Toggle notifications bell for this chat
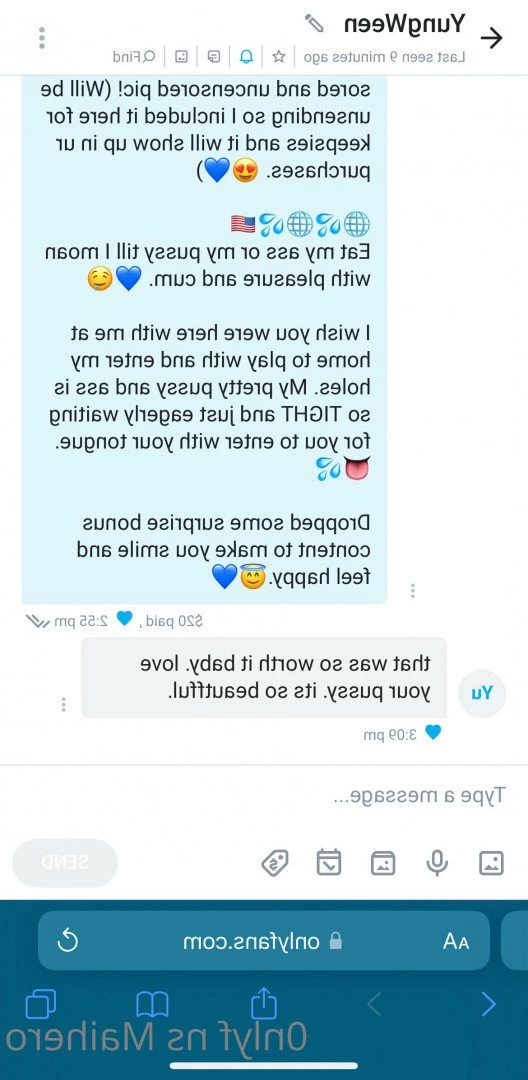Screen dimensions: 528x1080 click(x=246, y=56)
